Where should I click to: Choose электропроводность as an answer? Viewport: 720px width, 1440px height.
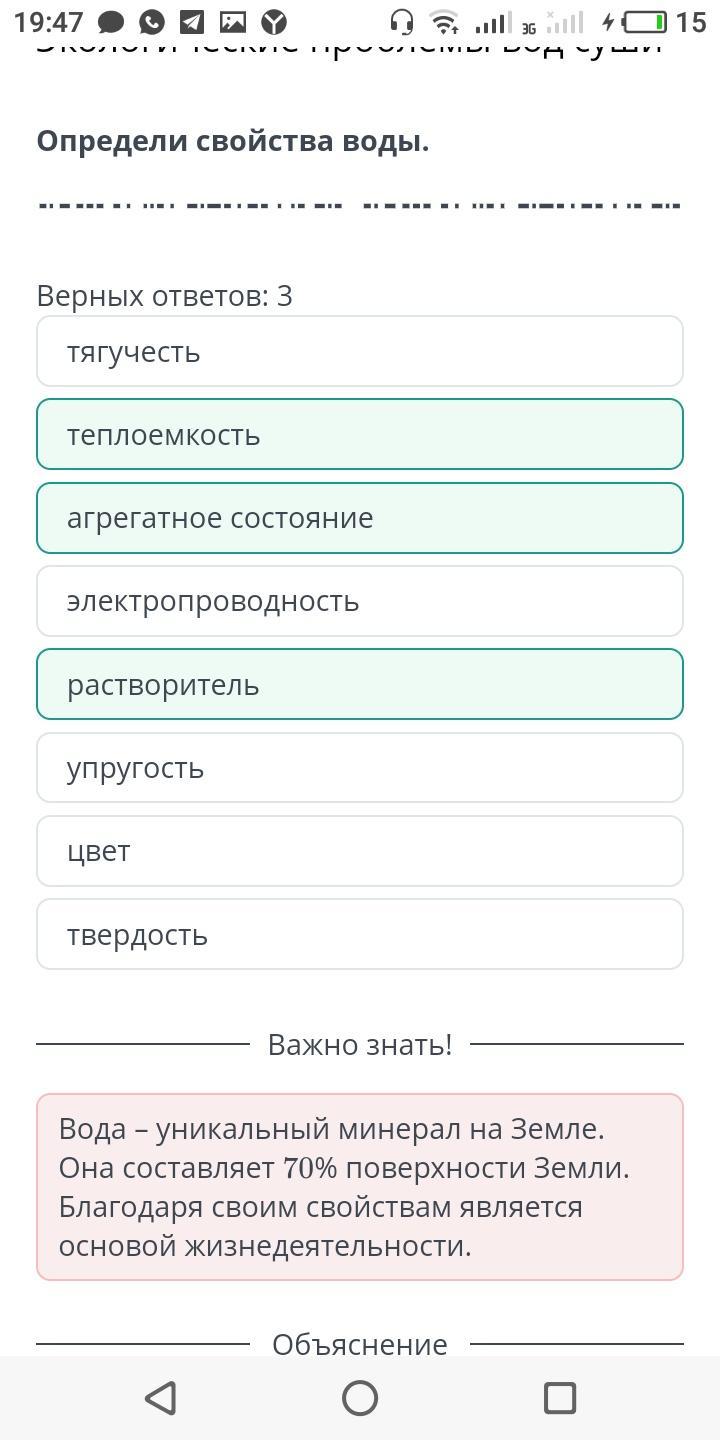pyautogui.click(x=360, y=601)
